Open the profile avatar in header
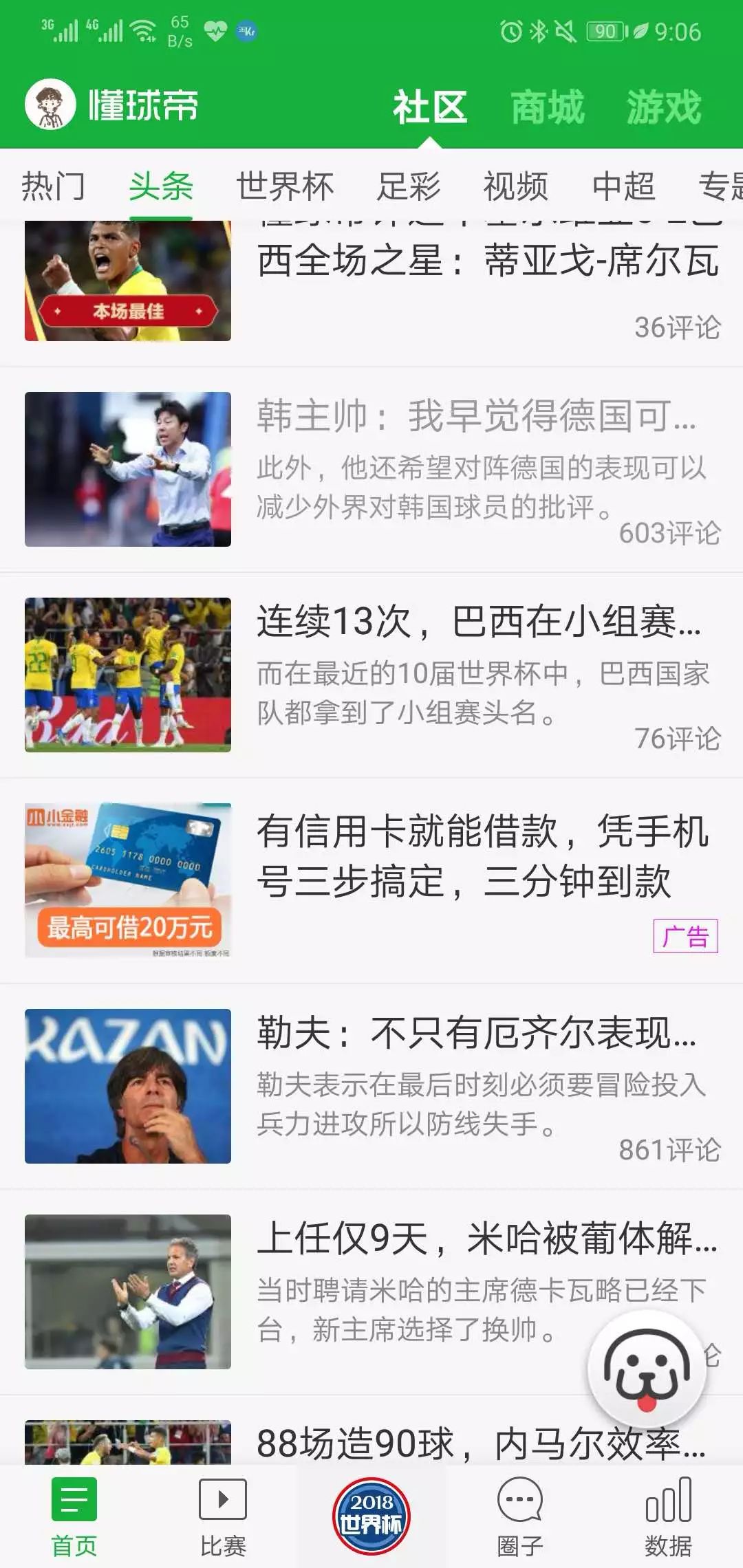This screenshot has width=743, height=1568. tap(50, 105)
